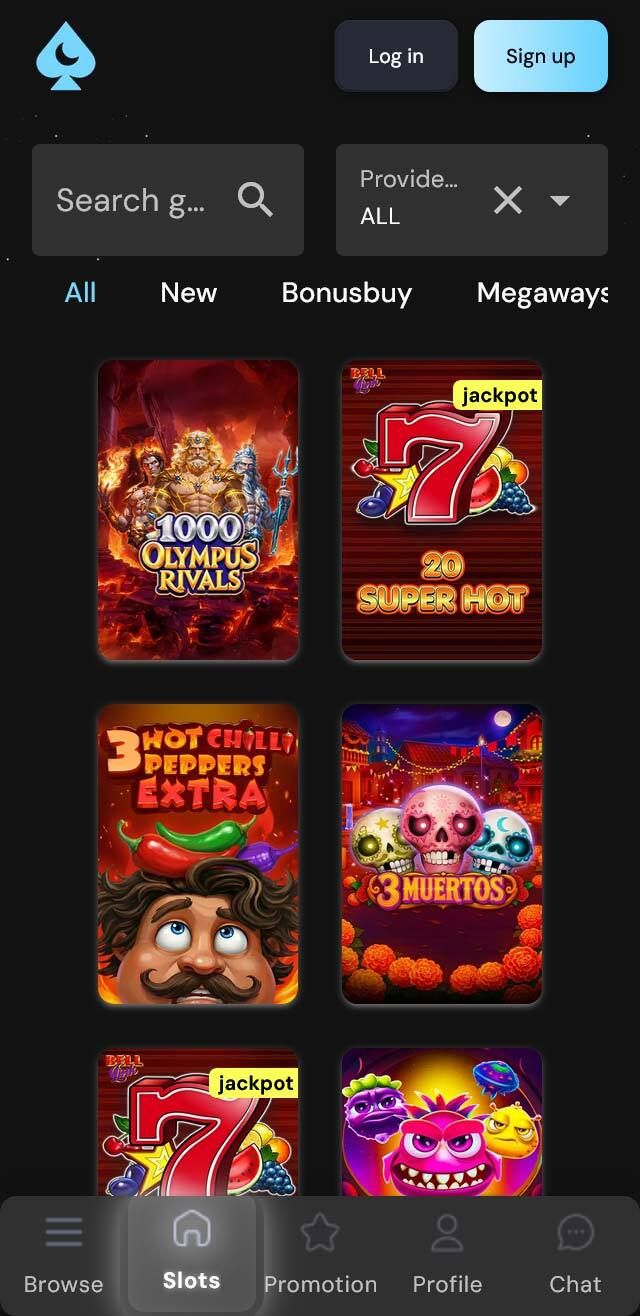Open the 3 Muertos game
The width and height of the screenshot is (640, 1316).
click(442, 854)
